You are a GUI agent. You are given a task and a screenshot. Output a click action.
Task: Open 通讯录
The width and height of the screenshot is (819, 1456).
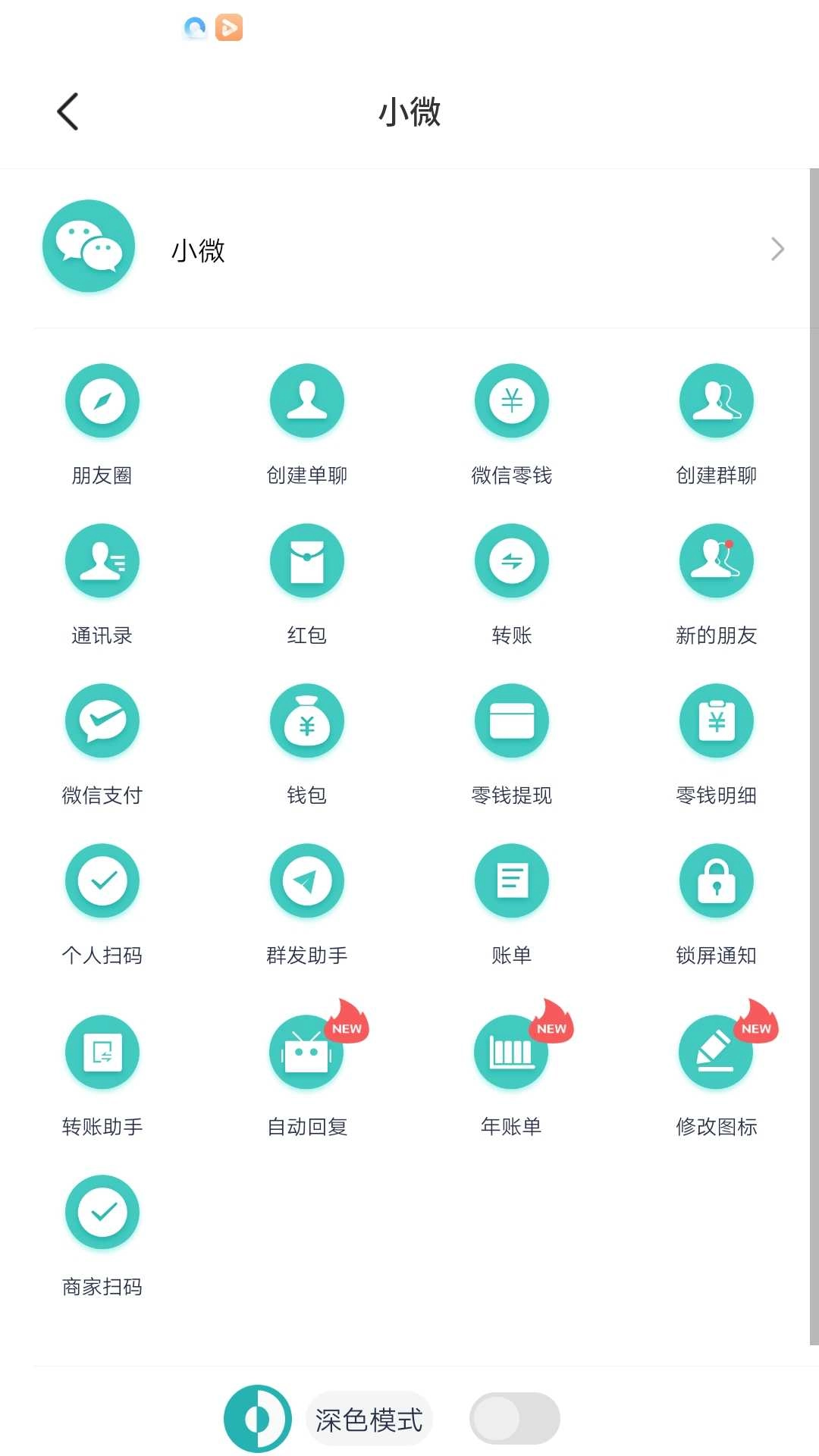pos(102,561)
